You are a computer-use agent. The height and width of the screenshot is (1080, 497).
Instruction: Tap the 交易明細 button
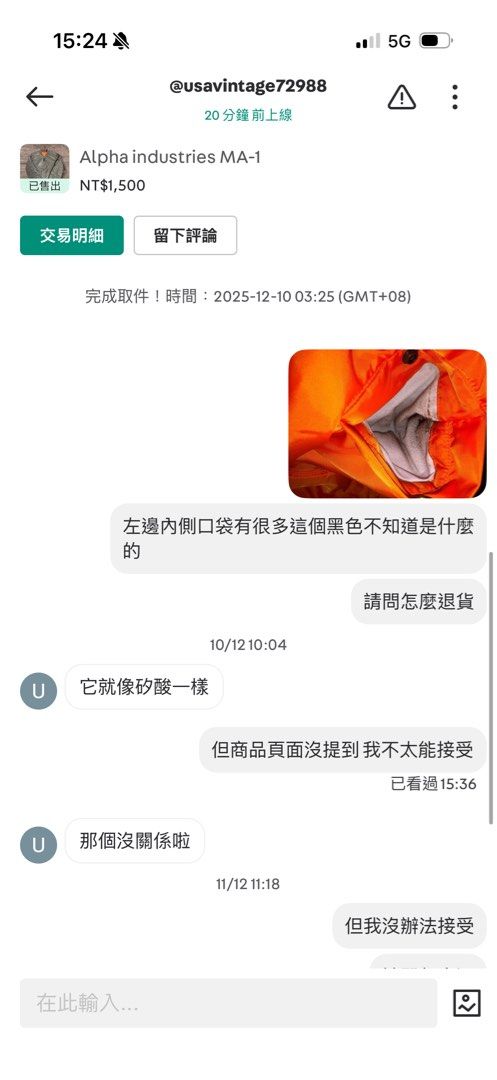tap(72, 236)
